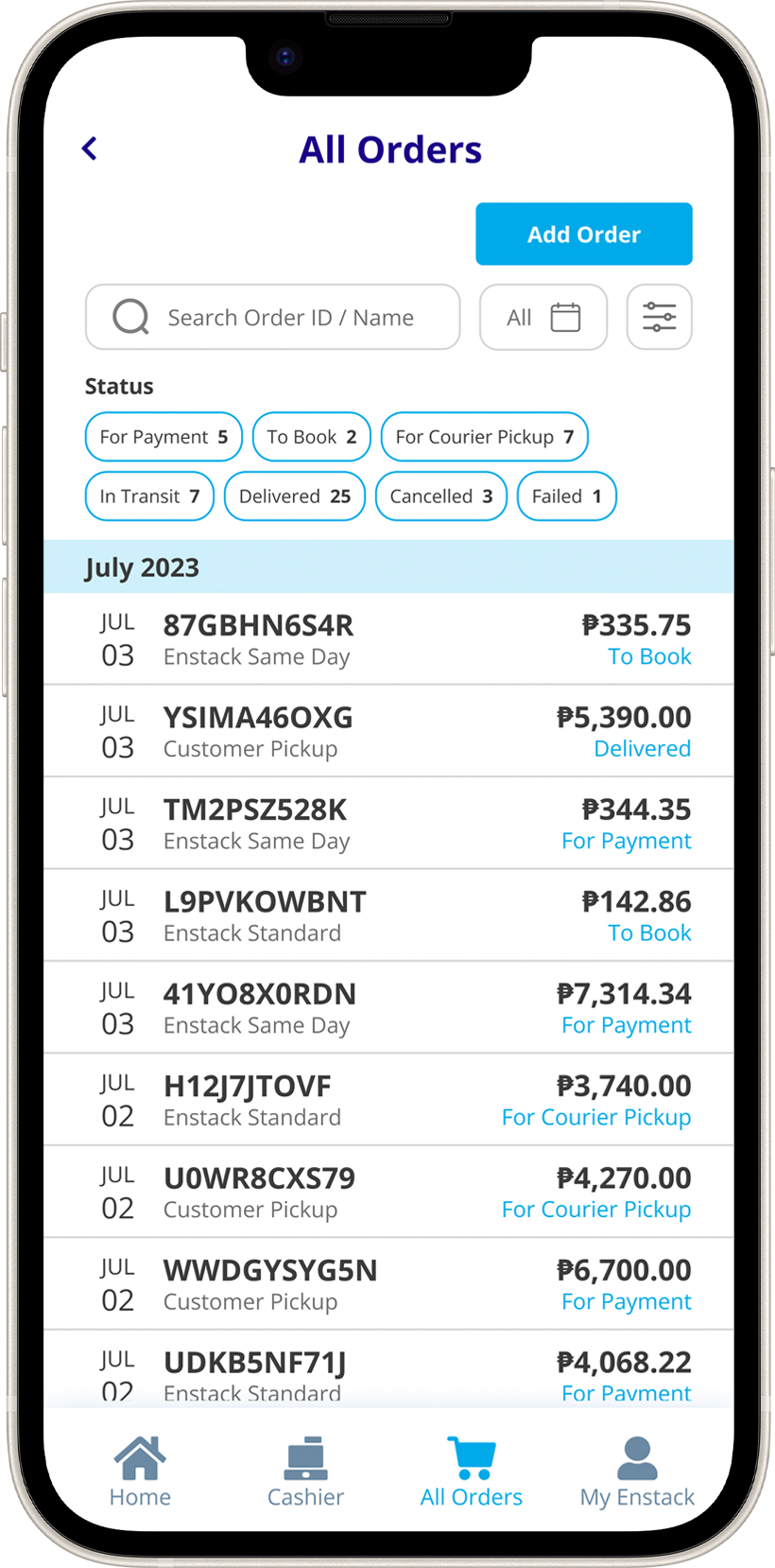Go to the Cashier tab
Screen dimensions: 775x1568
(x=305, y=1472)
